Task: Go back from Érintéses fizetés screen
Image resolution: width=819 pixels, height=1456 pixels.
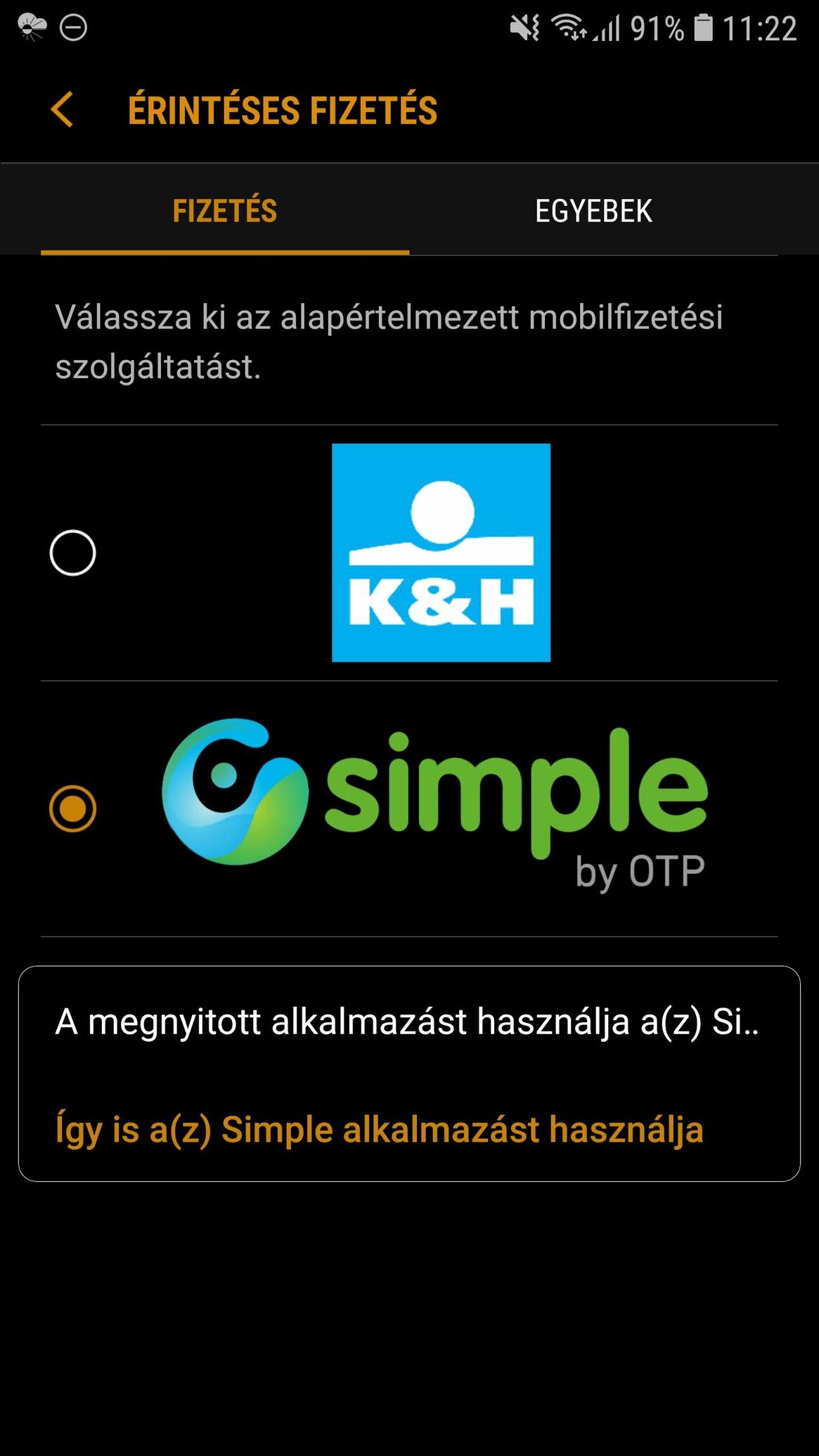Action: pos(62,110)
